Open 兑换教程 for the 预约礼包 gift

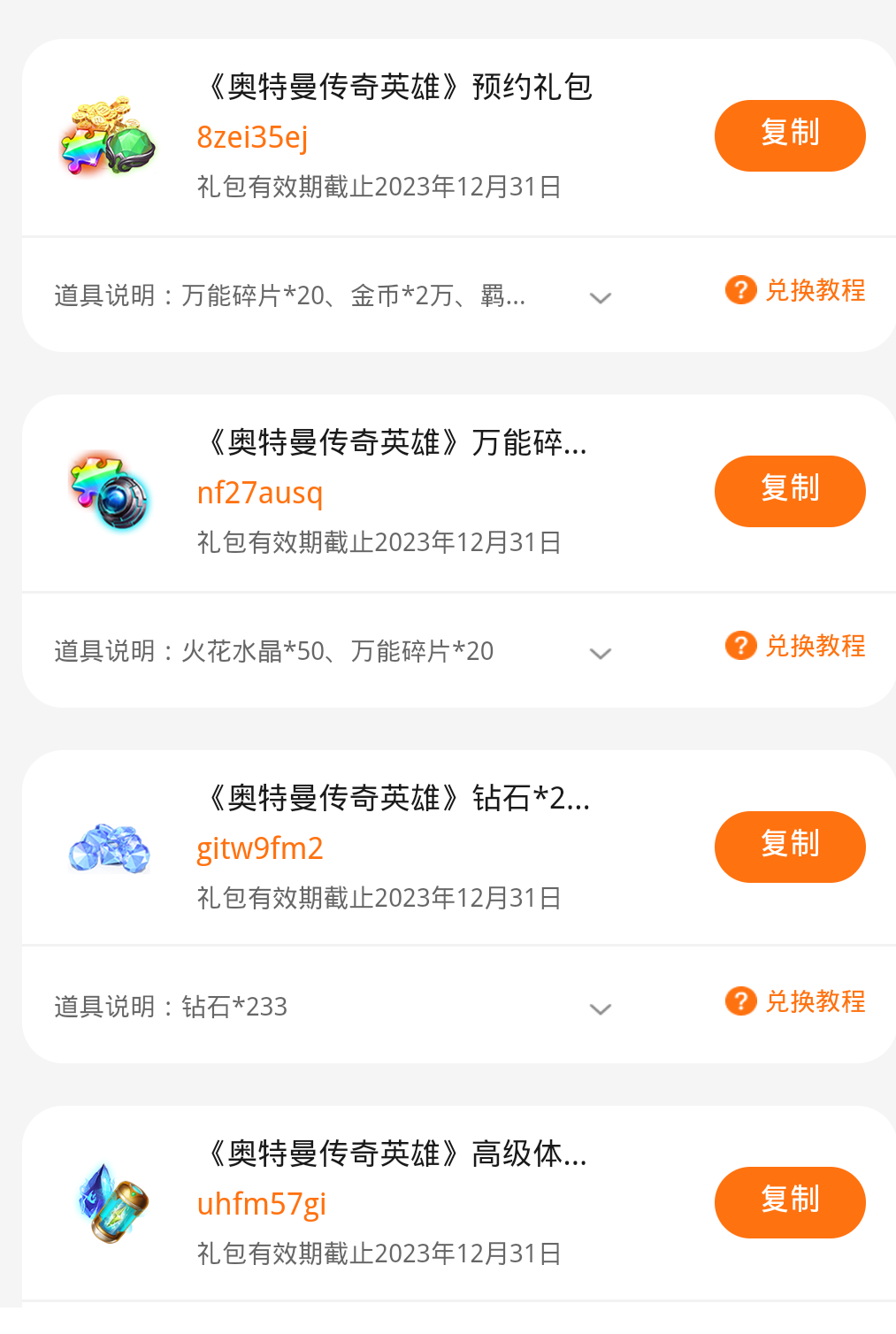795,290
